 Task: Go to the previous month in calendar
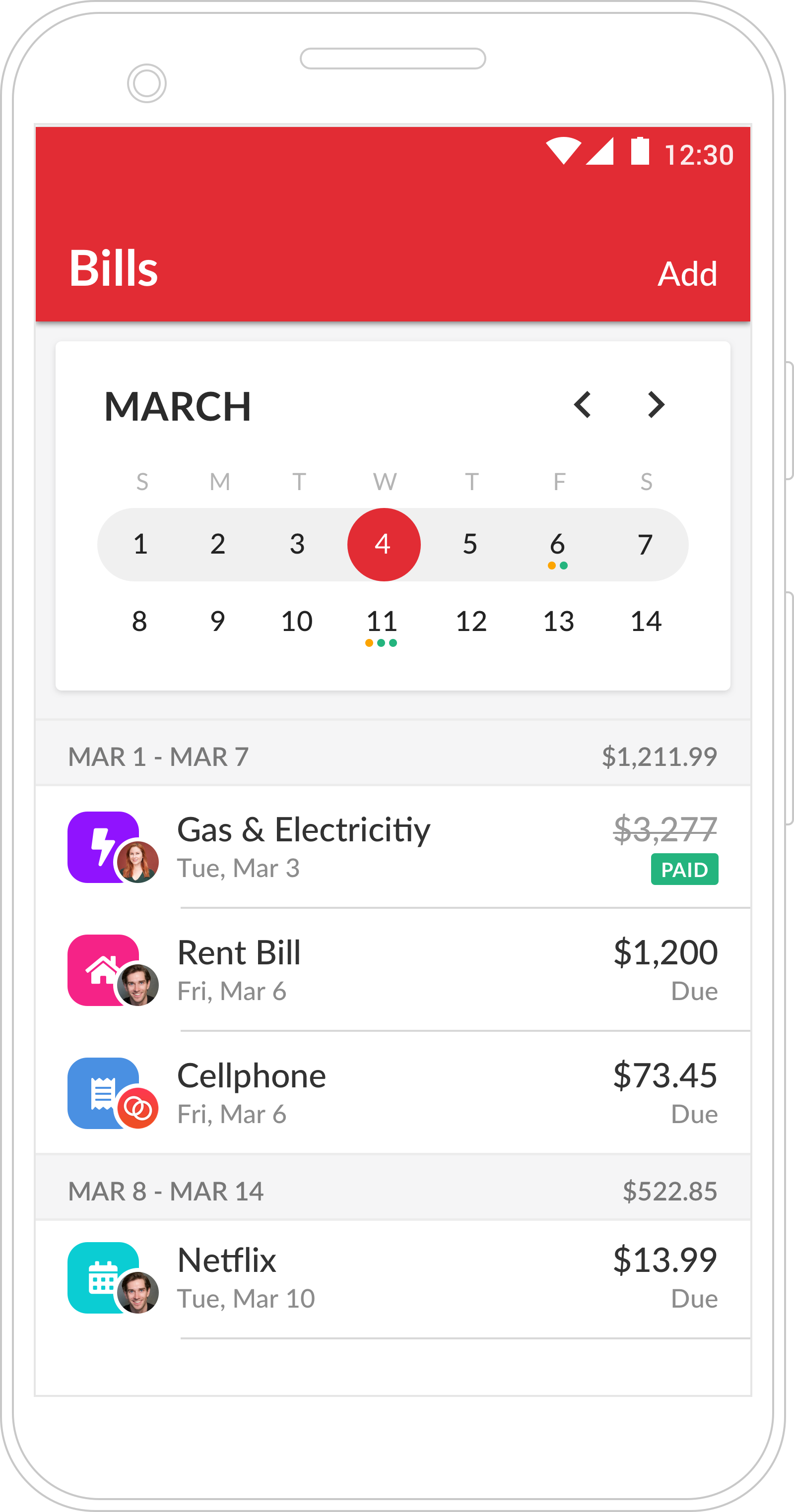pos(582,405)
